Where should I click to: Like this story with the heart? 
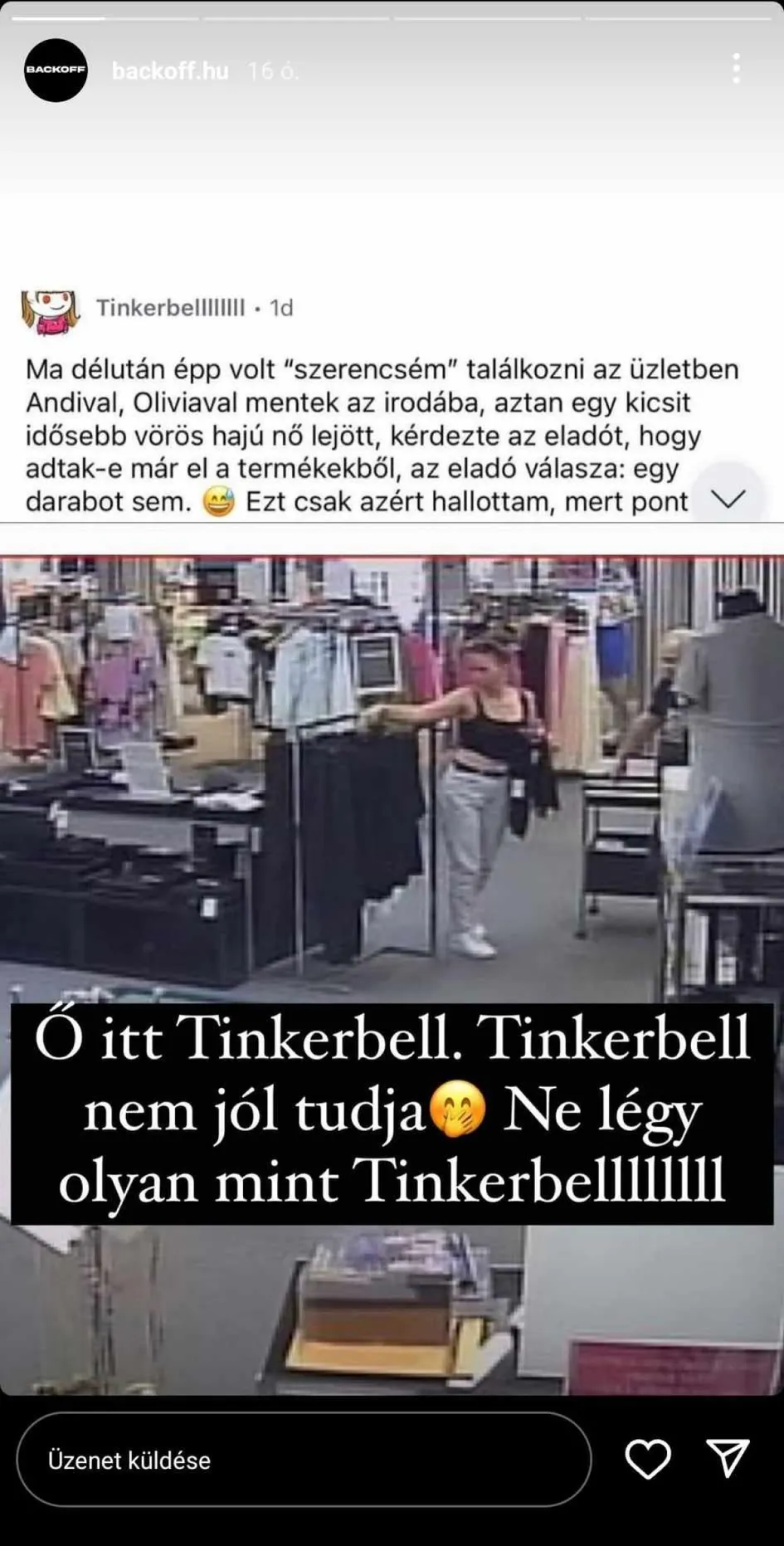pos(647,1460)
